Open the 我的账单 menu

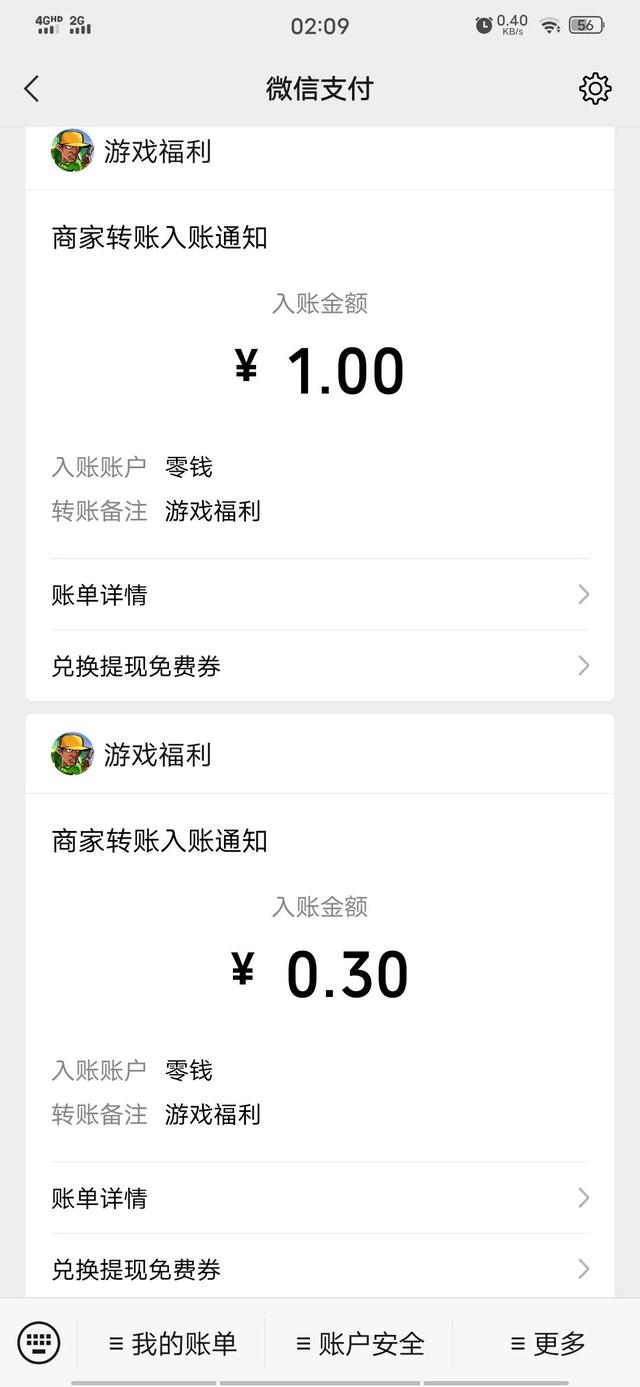point(172,1344)
